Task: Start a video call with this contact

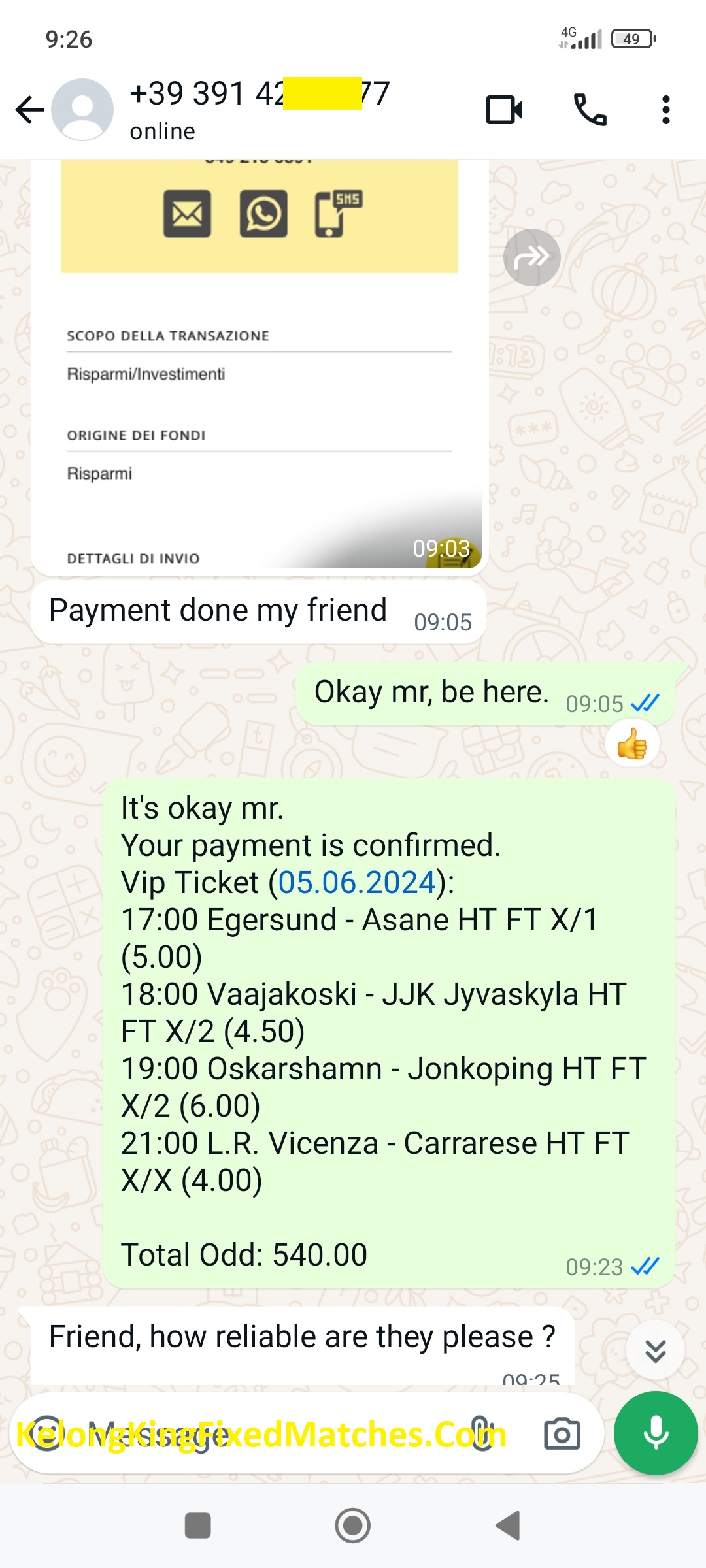Action: (504, 110)
